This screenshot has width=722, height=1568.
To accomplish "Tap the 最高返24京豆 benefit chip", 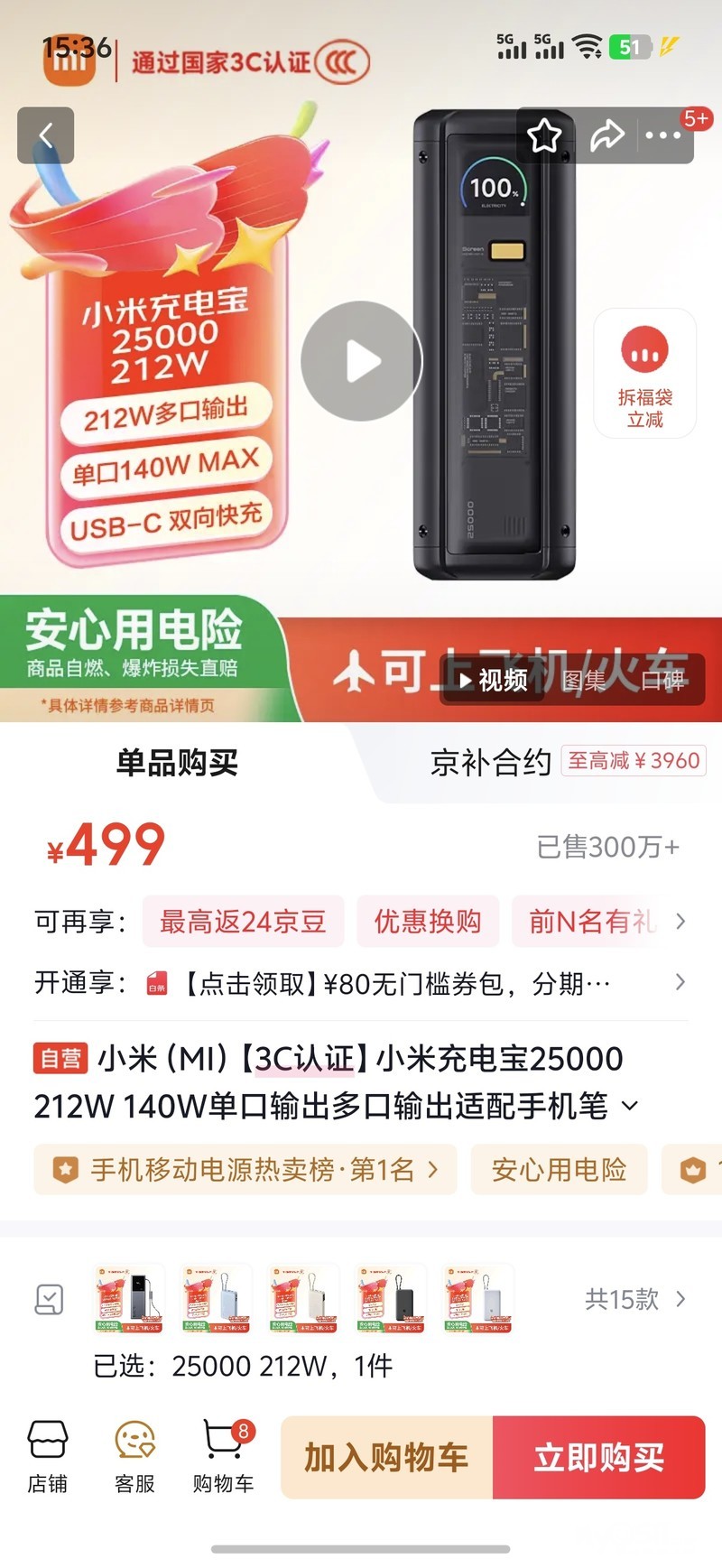I will [x=243, y=922].
